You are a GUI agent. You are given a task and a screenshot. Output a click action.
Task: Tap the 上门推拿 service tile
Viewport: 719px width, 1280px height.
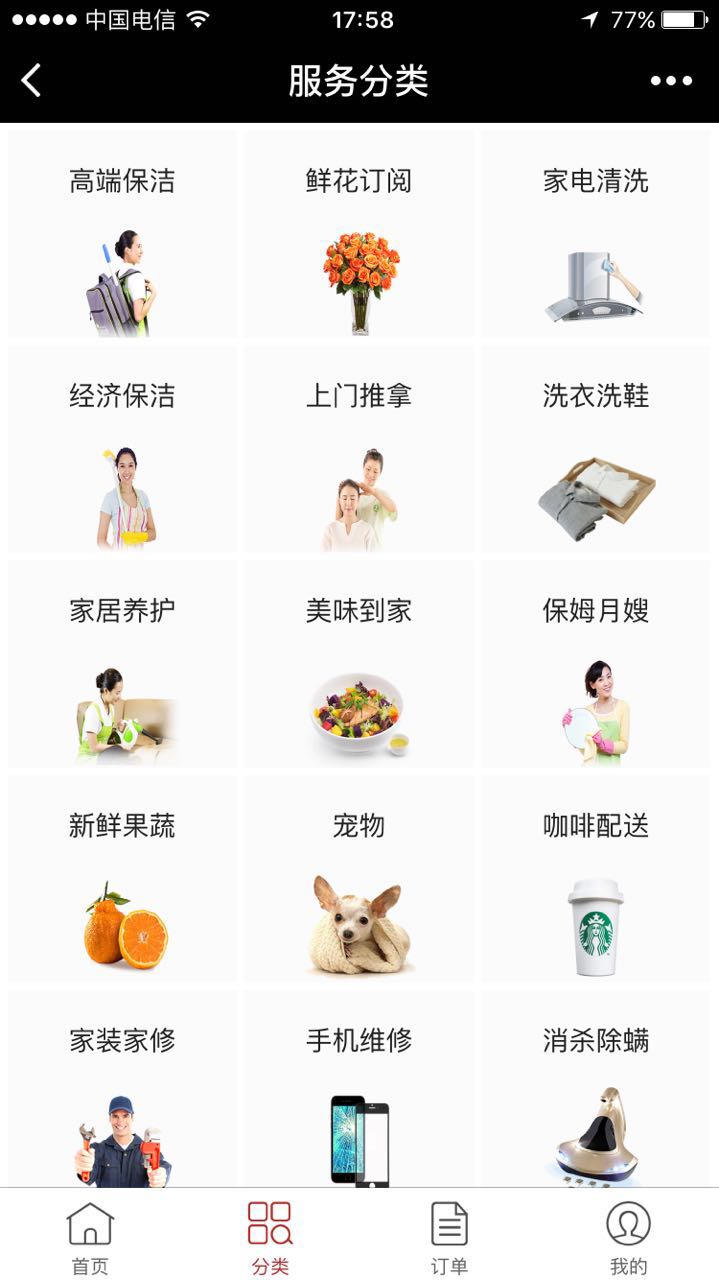[359, 450]
